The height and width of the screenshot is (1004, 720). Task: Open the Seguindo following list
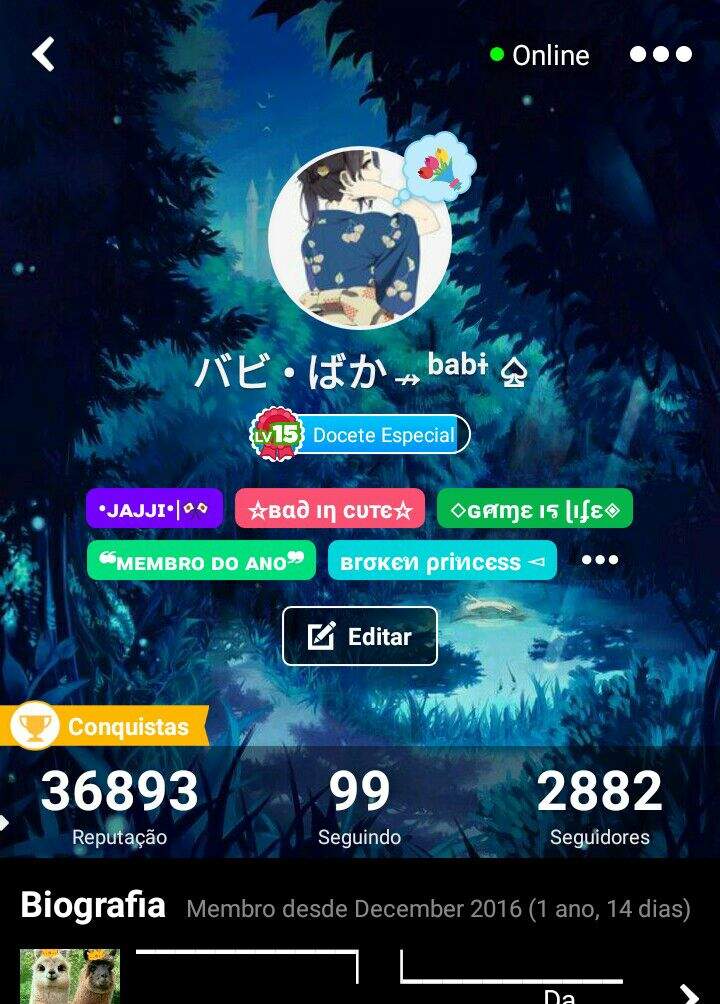click(x=359, y=806)
